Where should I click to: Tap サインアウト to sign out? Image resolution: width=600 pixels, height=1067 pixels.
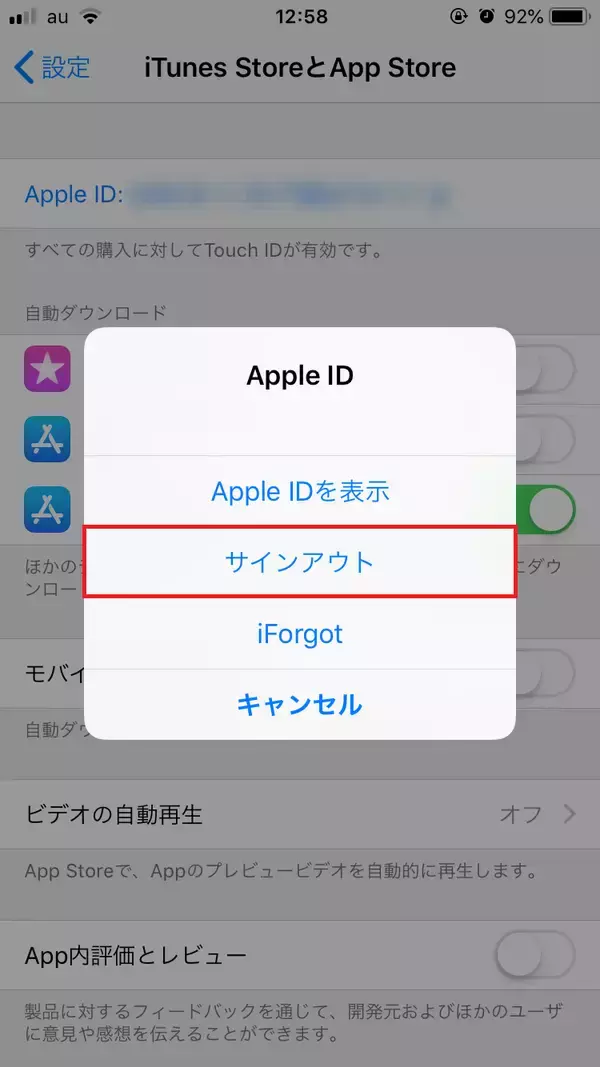pos(300,563)
